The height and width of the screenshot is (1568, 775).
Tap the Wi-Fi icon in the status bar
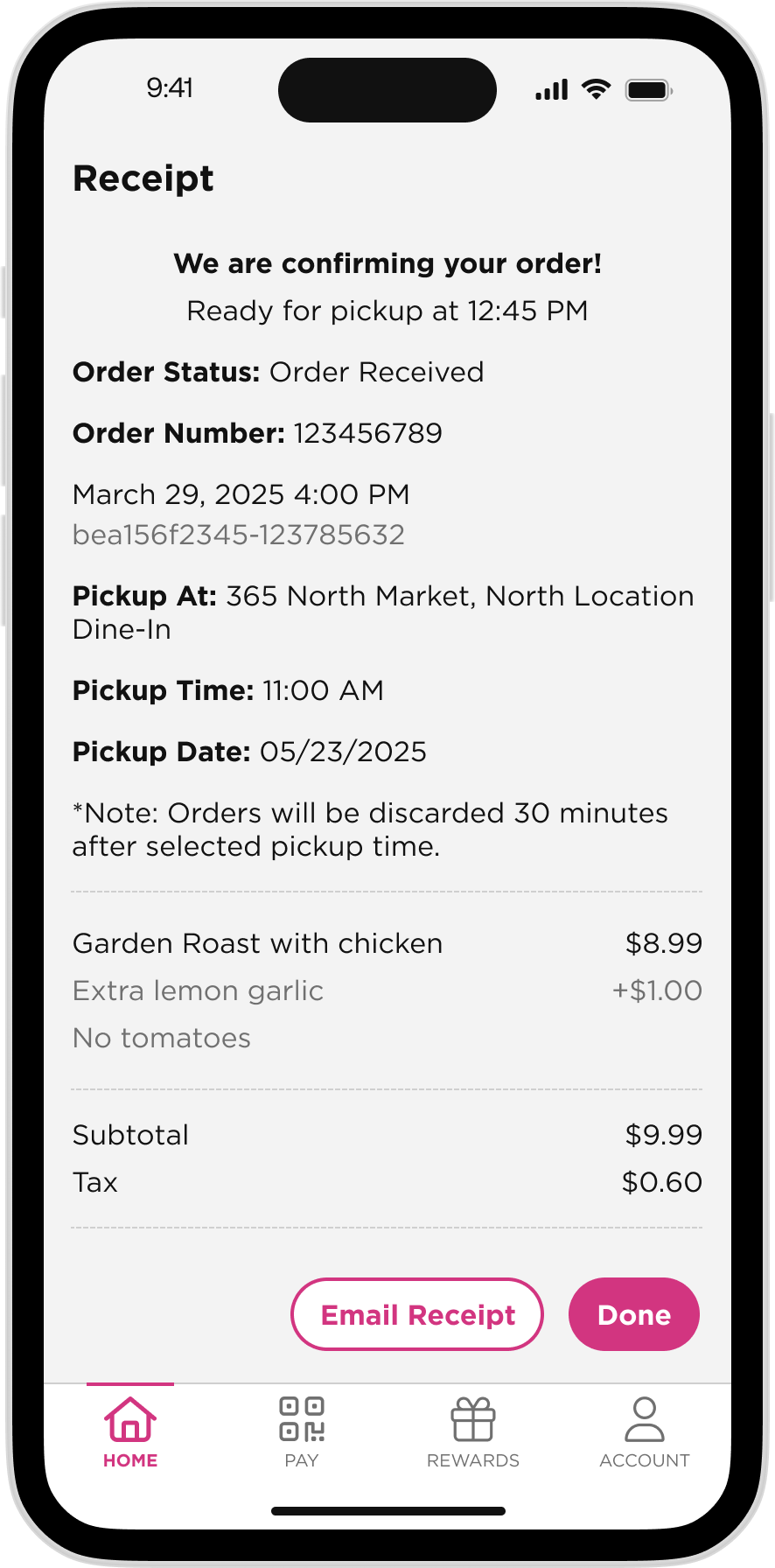[x=597, y=88]
